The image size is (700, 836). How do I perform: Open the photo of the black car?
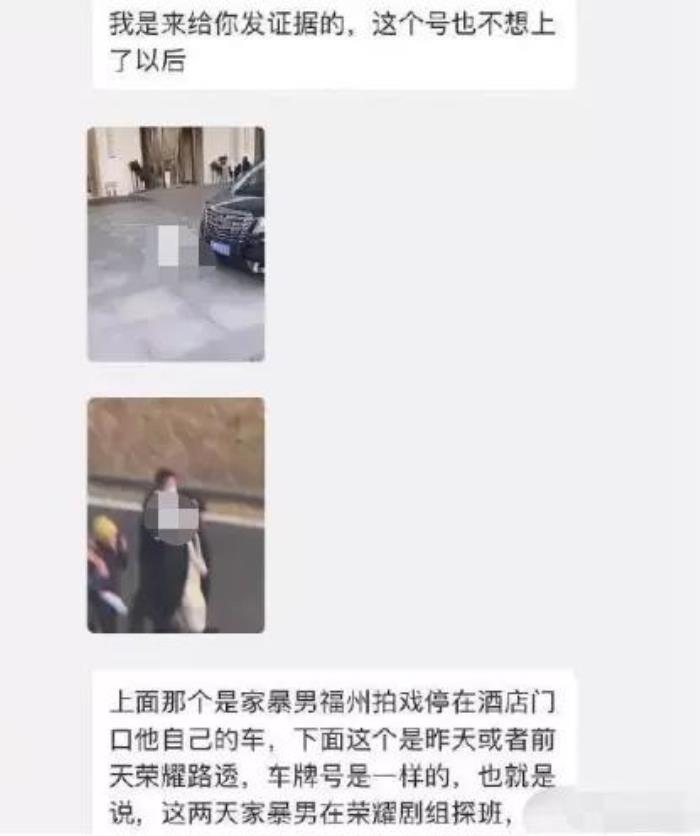176,244
